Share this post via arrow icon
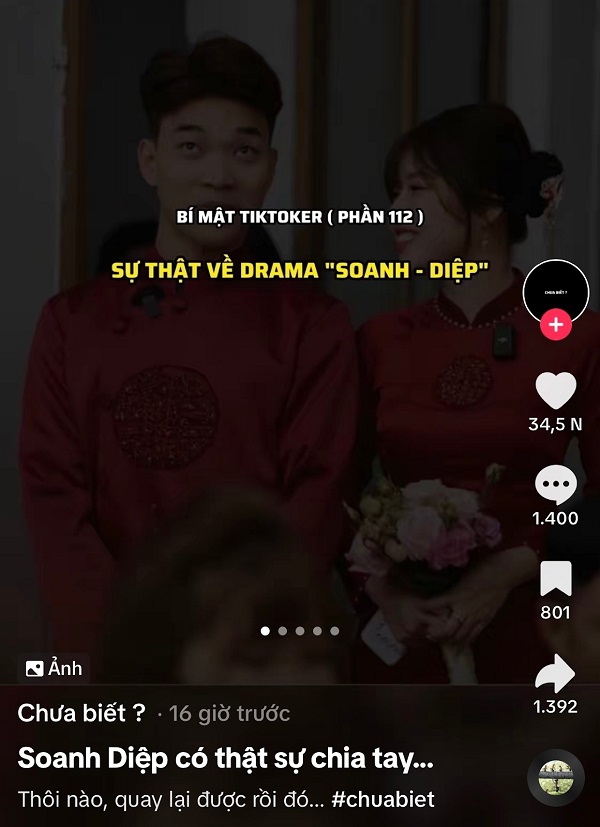600x827 pixels. click(x=555, y=674)
